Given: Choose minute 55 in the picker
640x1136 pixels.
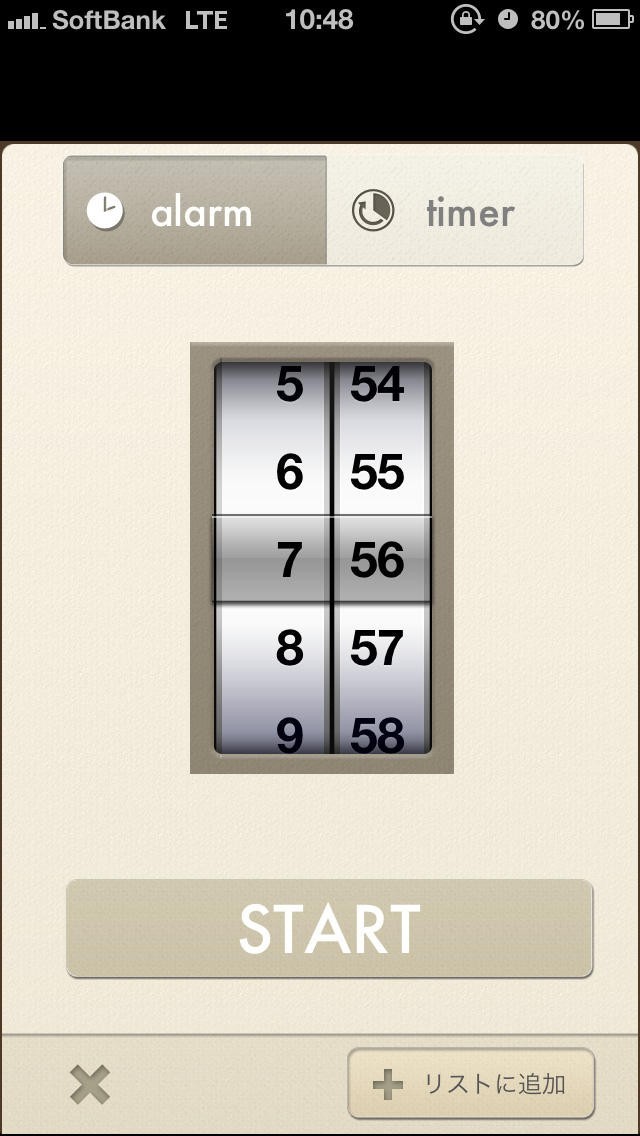Looking at the screenshot, I should coord(377,472).
